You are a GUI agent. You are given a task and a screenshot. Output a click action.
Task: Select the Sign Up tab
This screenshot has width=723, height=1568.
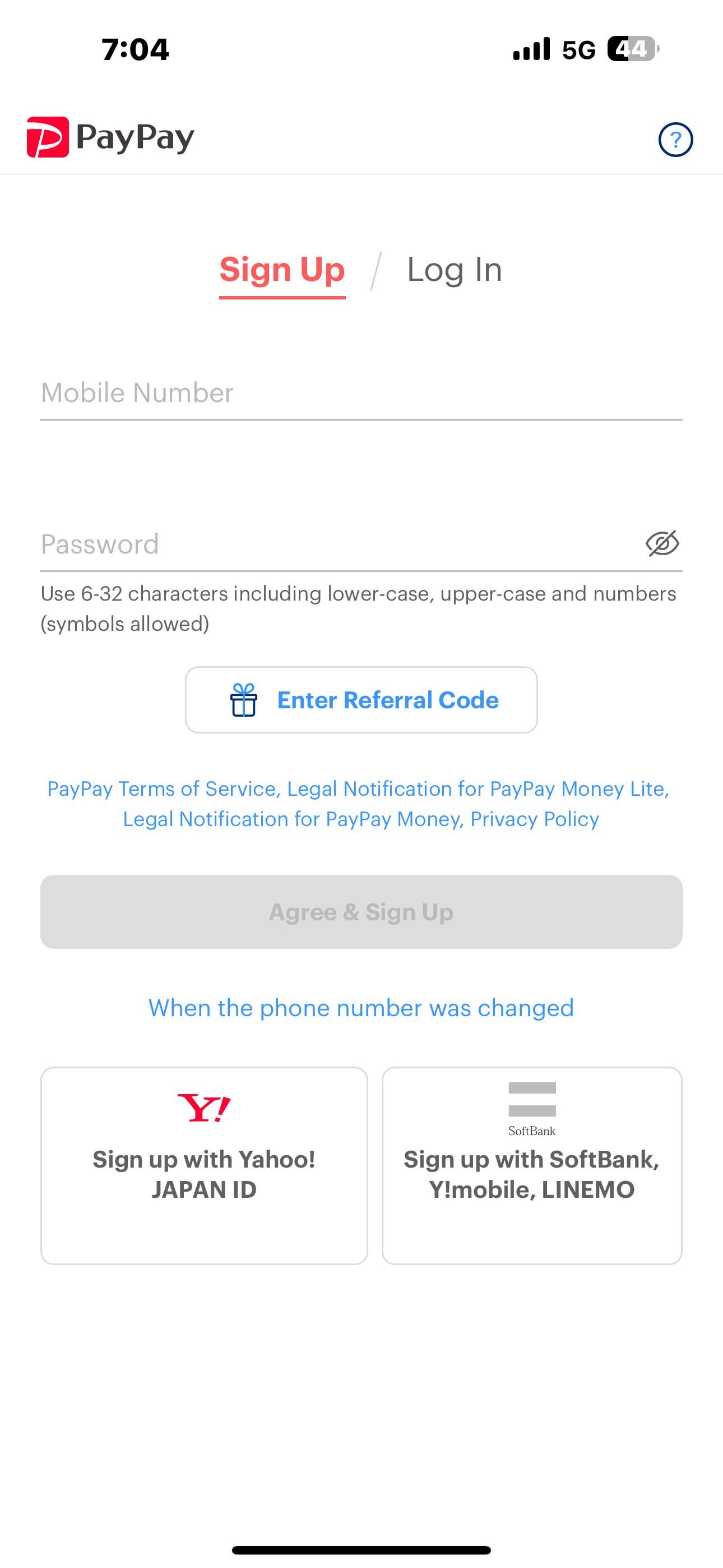pyautogui.click(x=282, y=270)
